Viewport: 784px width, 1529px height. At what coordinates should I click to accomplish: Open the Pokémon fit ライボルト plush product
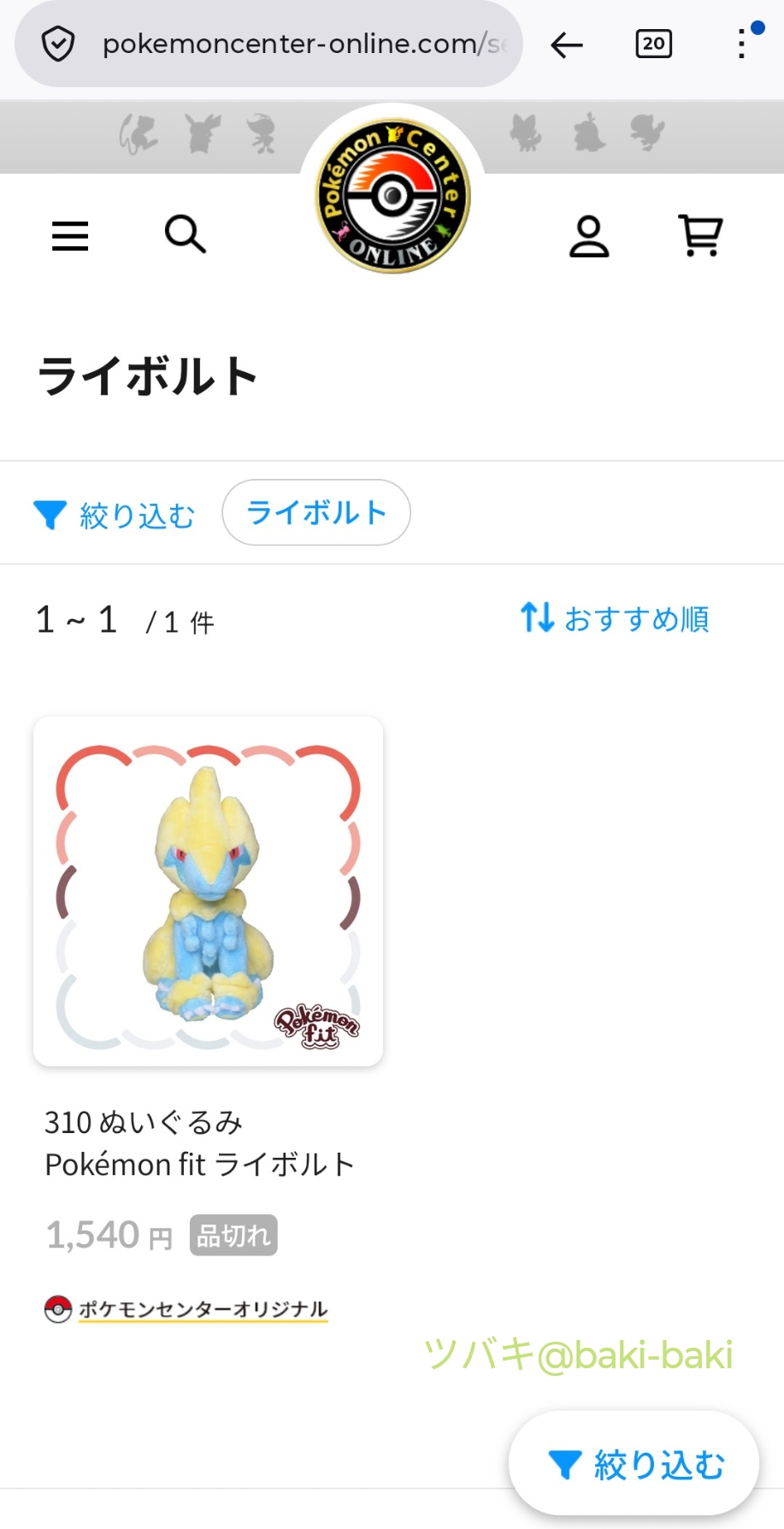click(208, 891)
